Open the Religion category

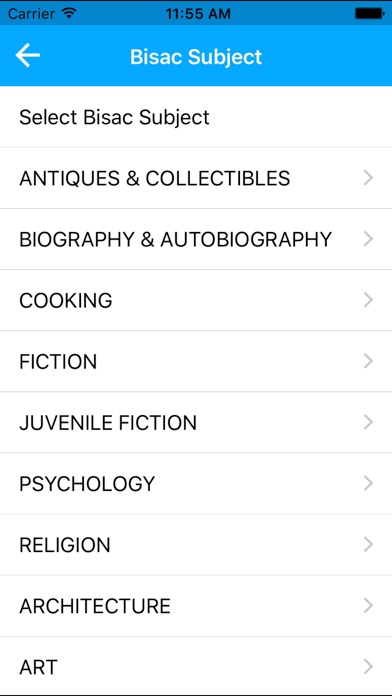pos(196,545)
